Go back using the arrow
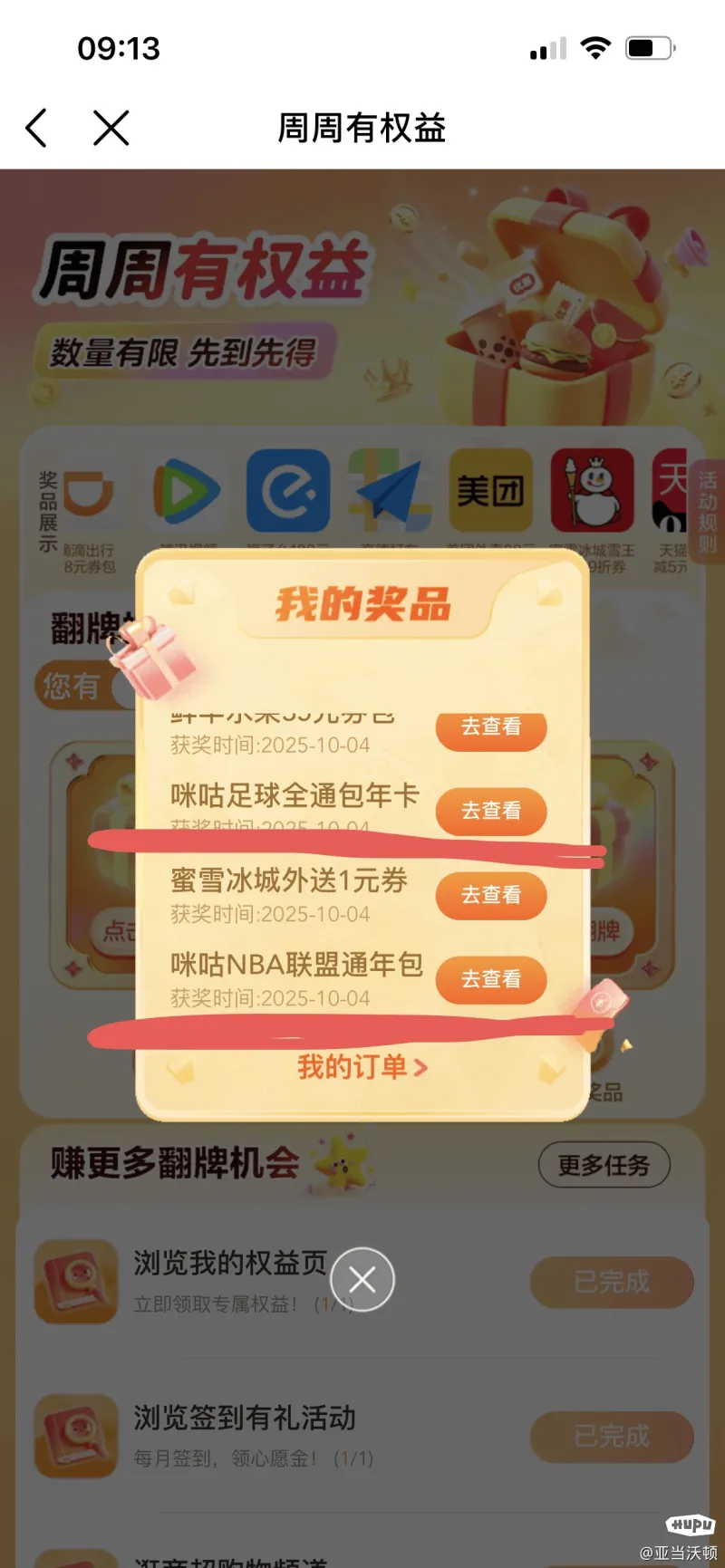This screenshot has height=1568, width=725. click(36, 128)
